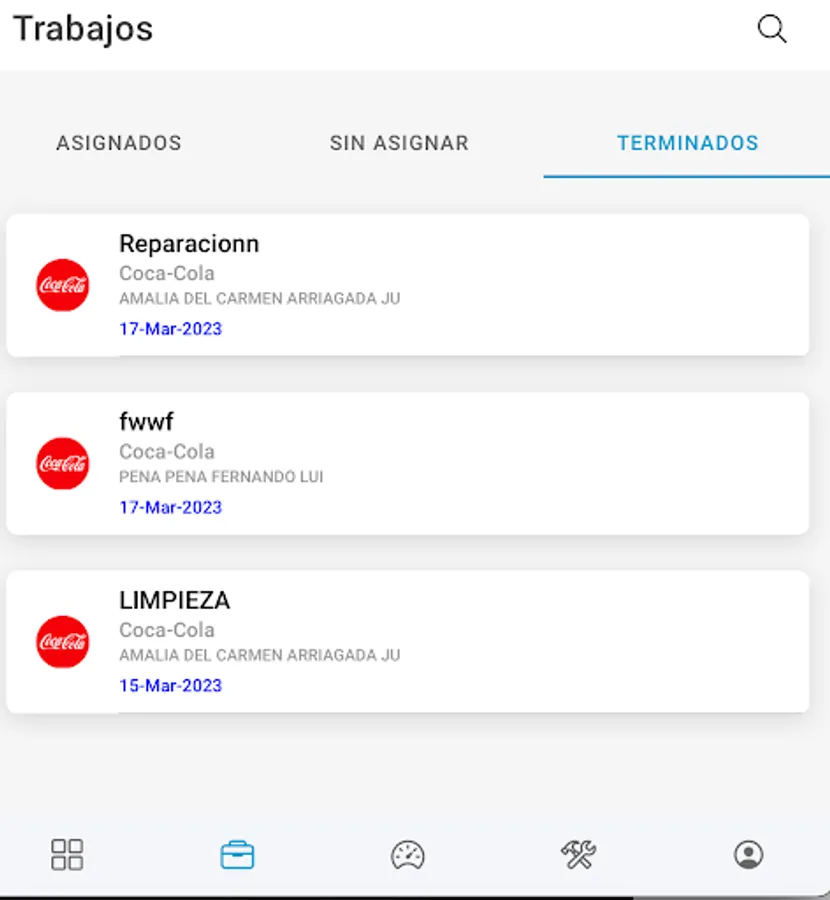Open the Reparacionn job card
This screenshot has width=830, height=900.
[407, 285]
